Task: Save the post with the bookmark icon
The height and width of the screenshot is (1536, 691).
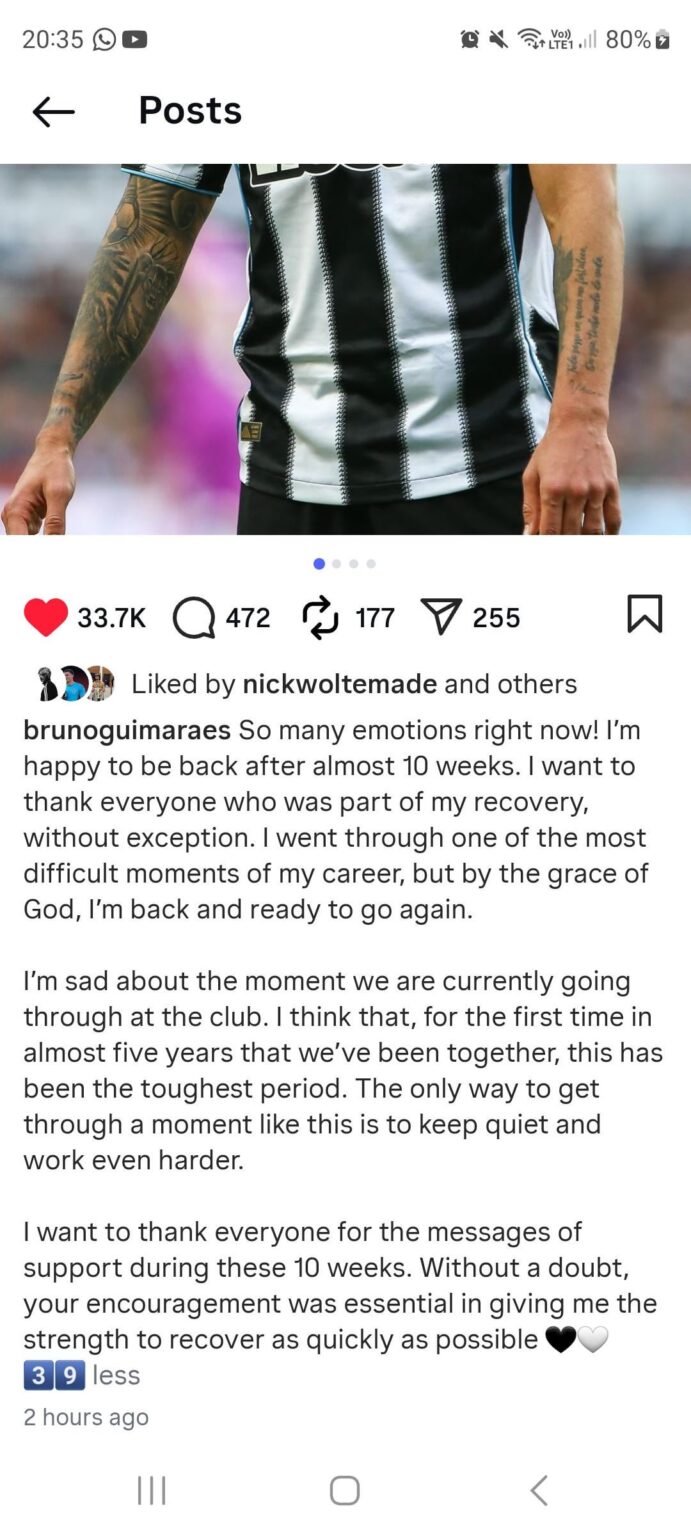Action: [644, 615]
